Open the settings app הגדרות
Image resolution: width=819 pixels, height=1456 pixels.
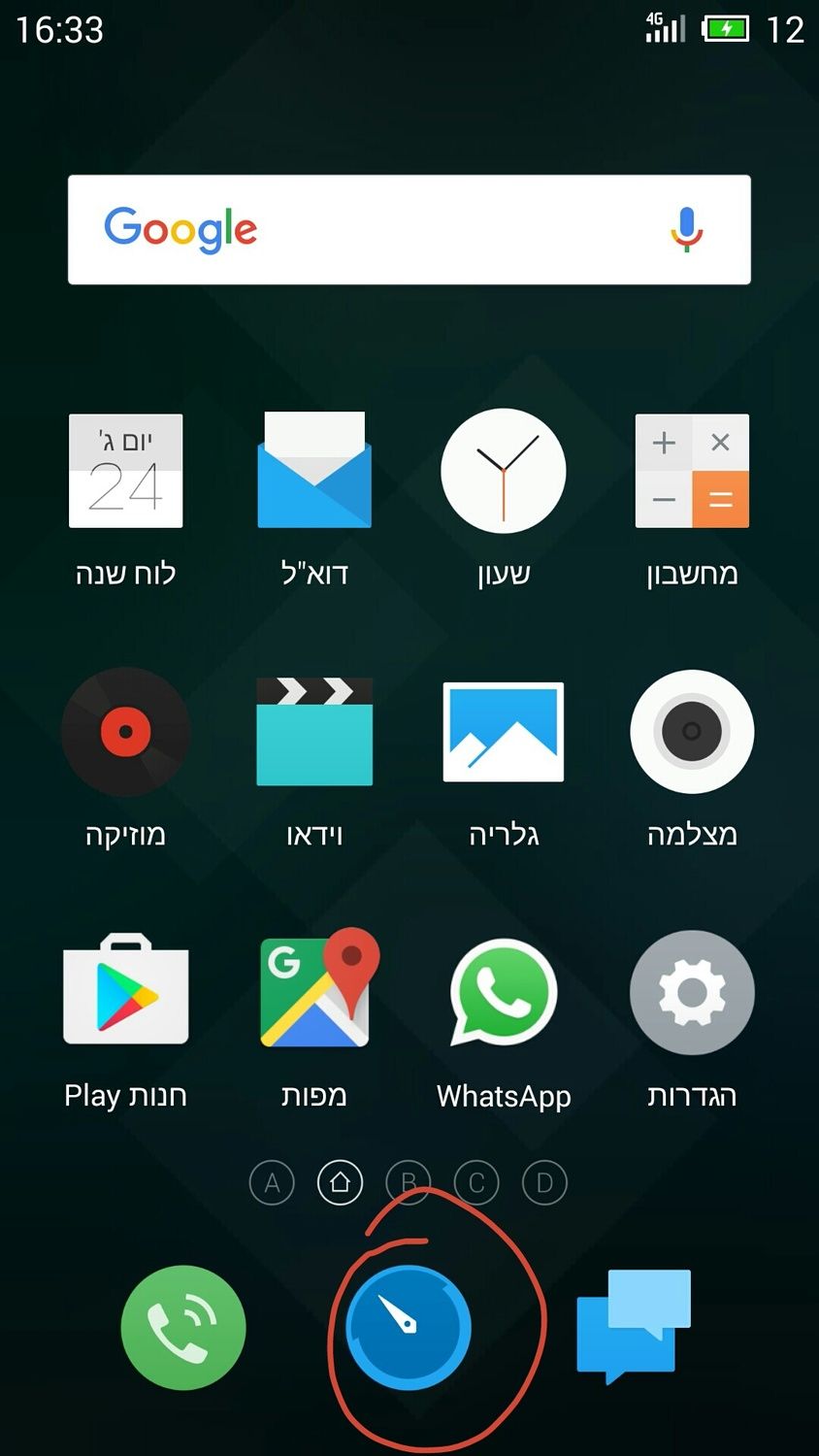[x=692, y=992]
